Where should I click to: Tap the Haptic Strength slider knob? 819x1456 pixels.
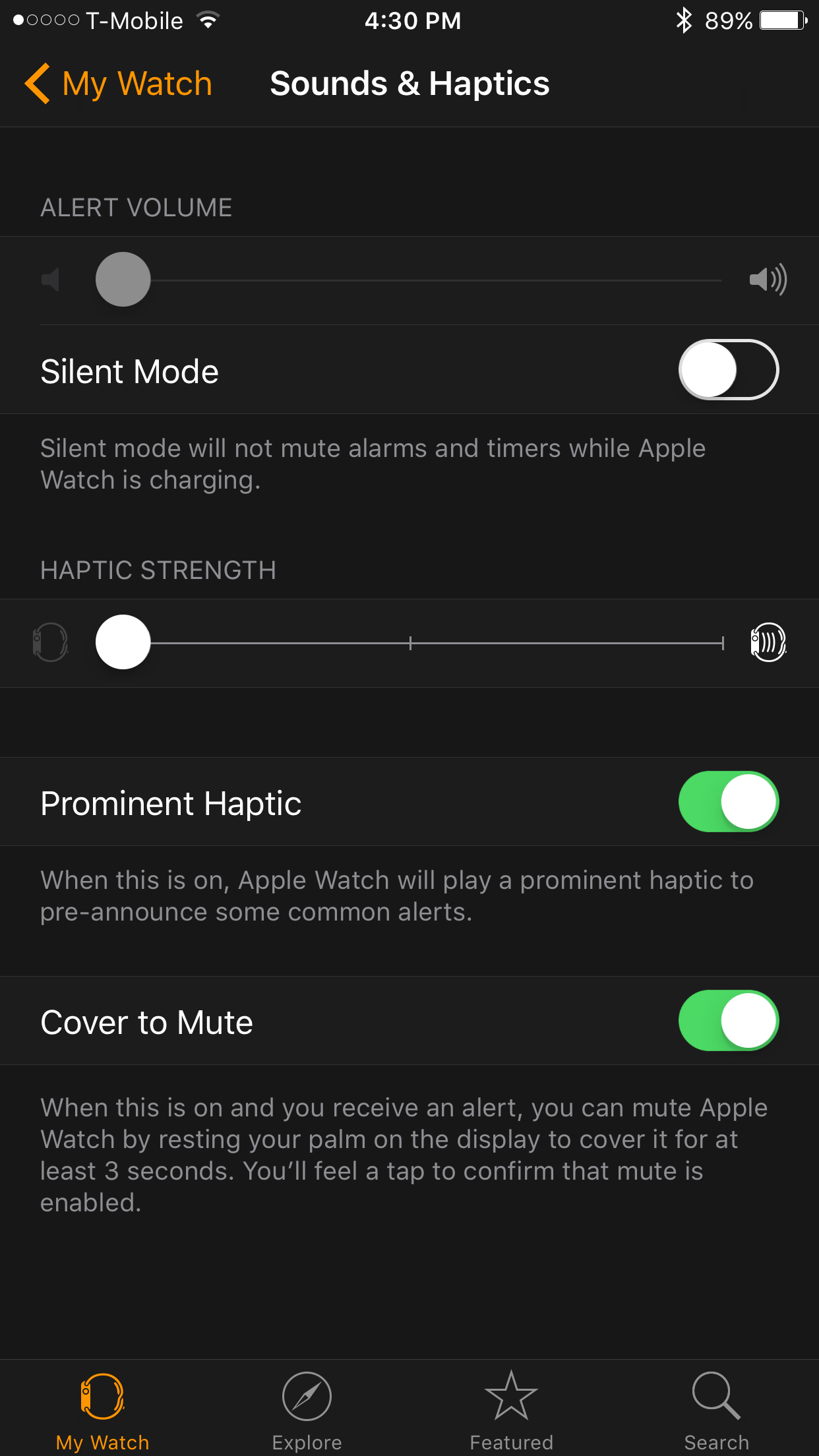tap(123, 643)
